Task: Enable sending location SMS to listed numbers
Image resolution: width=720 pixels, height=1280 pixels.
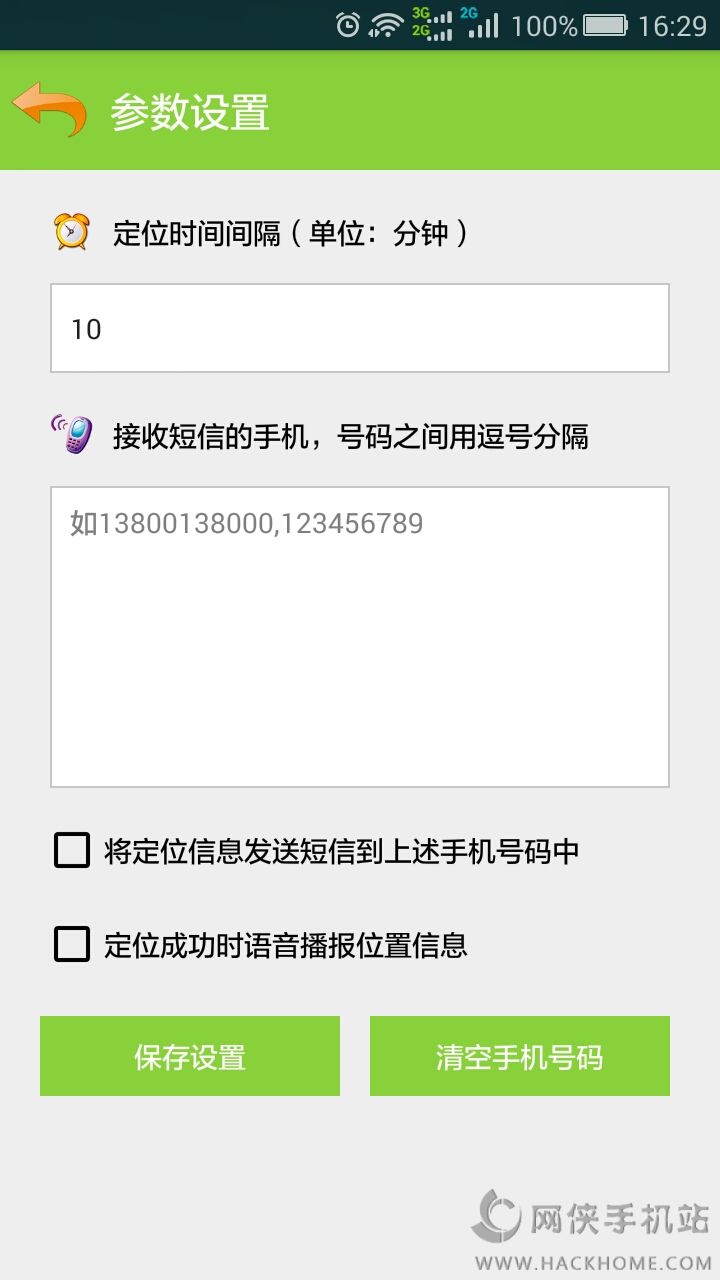Action: 72,851
